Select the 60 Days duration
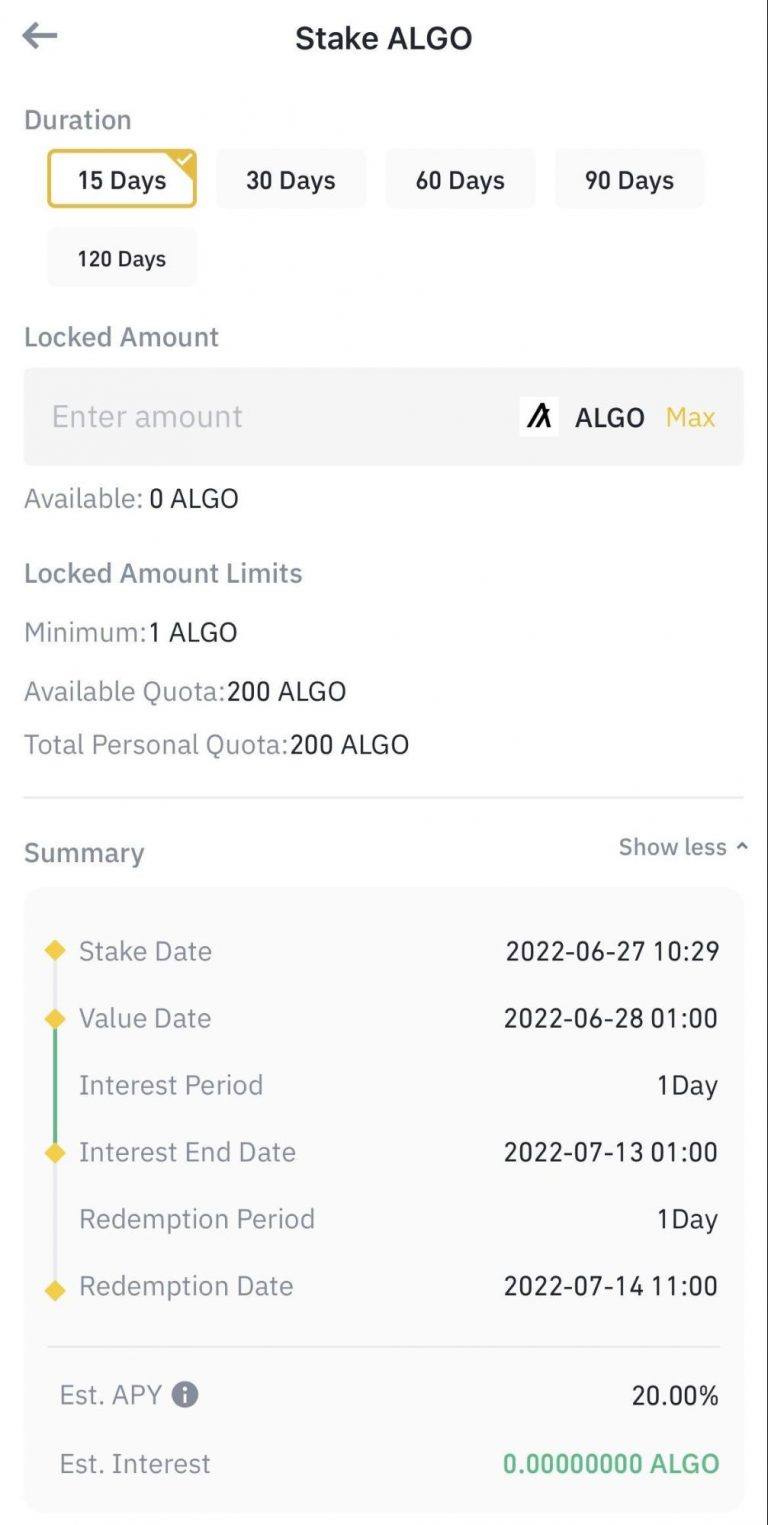Viewport: 768px width, 1525px height. coord(460,179)
